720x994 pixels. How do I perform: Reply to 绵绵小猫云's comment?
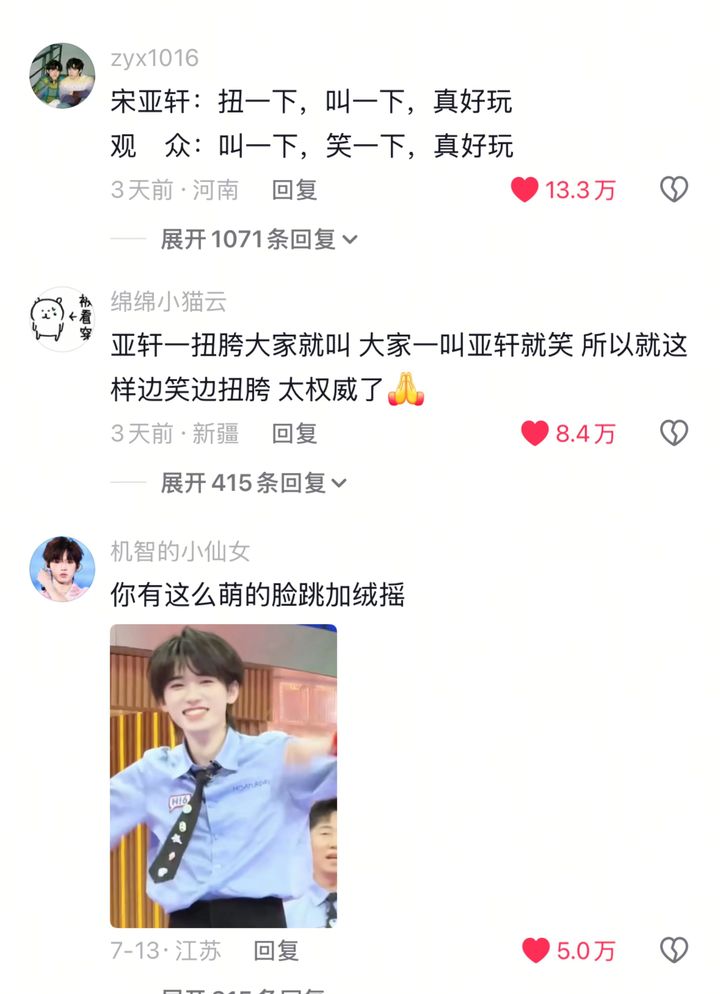coord(294,433)
